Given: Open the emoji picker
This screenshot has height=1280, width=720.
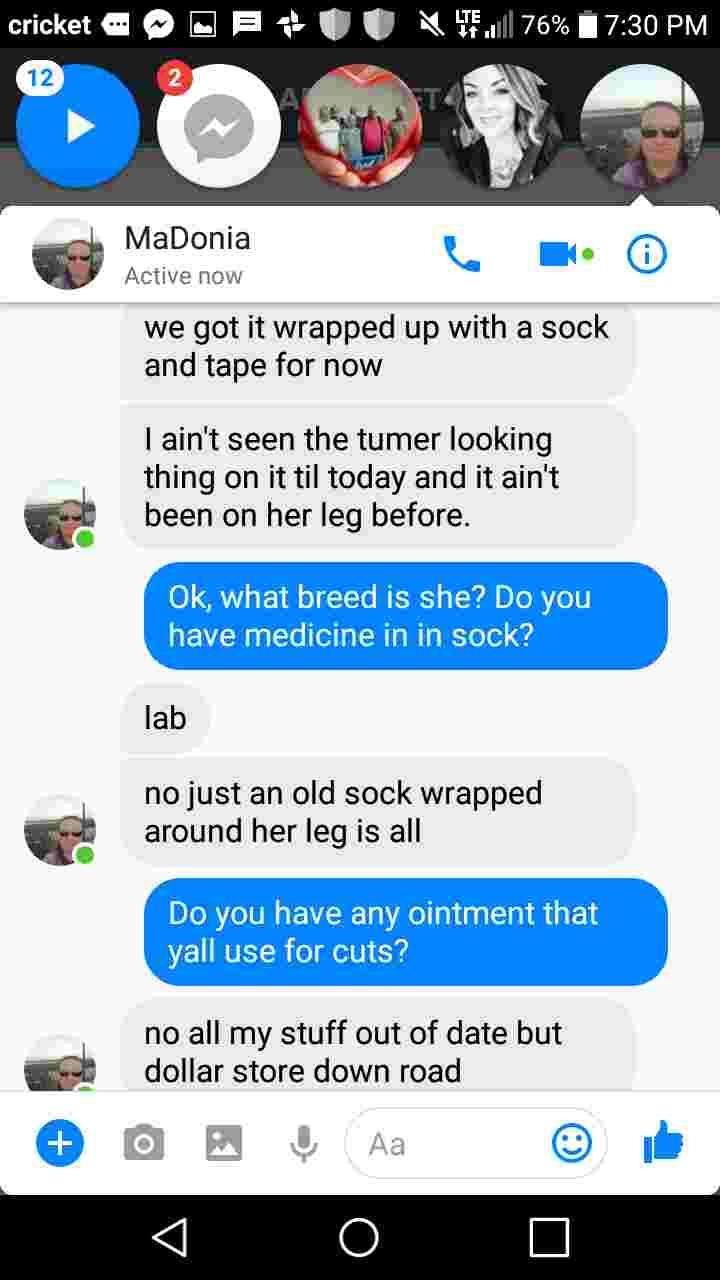Looking at the screenshot, I should tap(572, 1143).
